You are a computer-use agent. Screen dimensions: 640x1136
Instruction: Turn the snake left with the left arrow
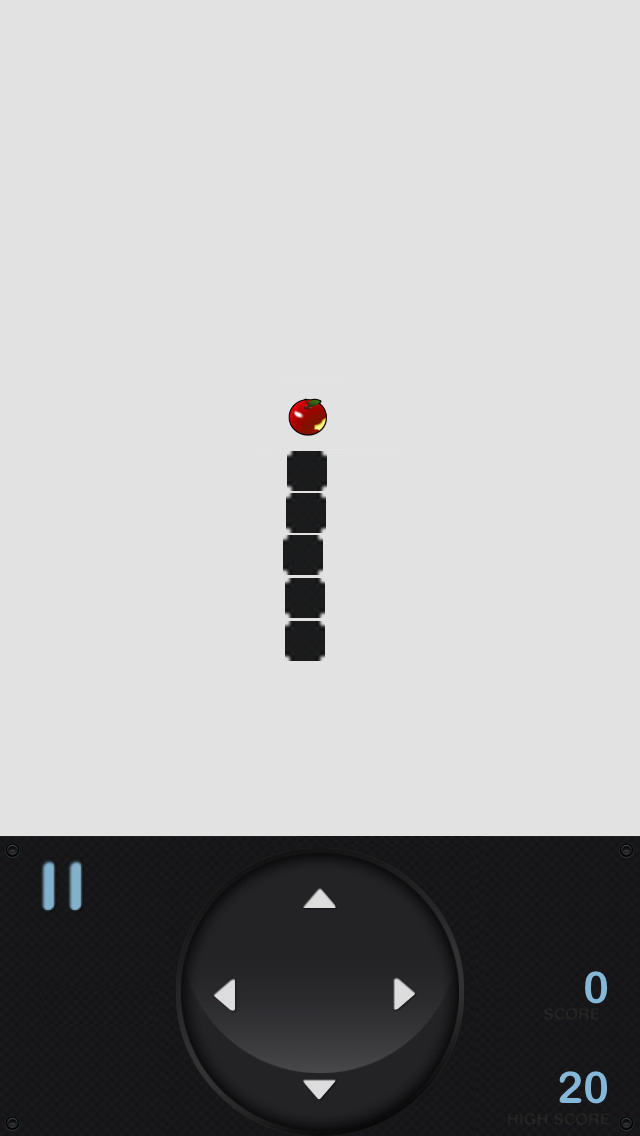click(225, 994)
